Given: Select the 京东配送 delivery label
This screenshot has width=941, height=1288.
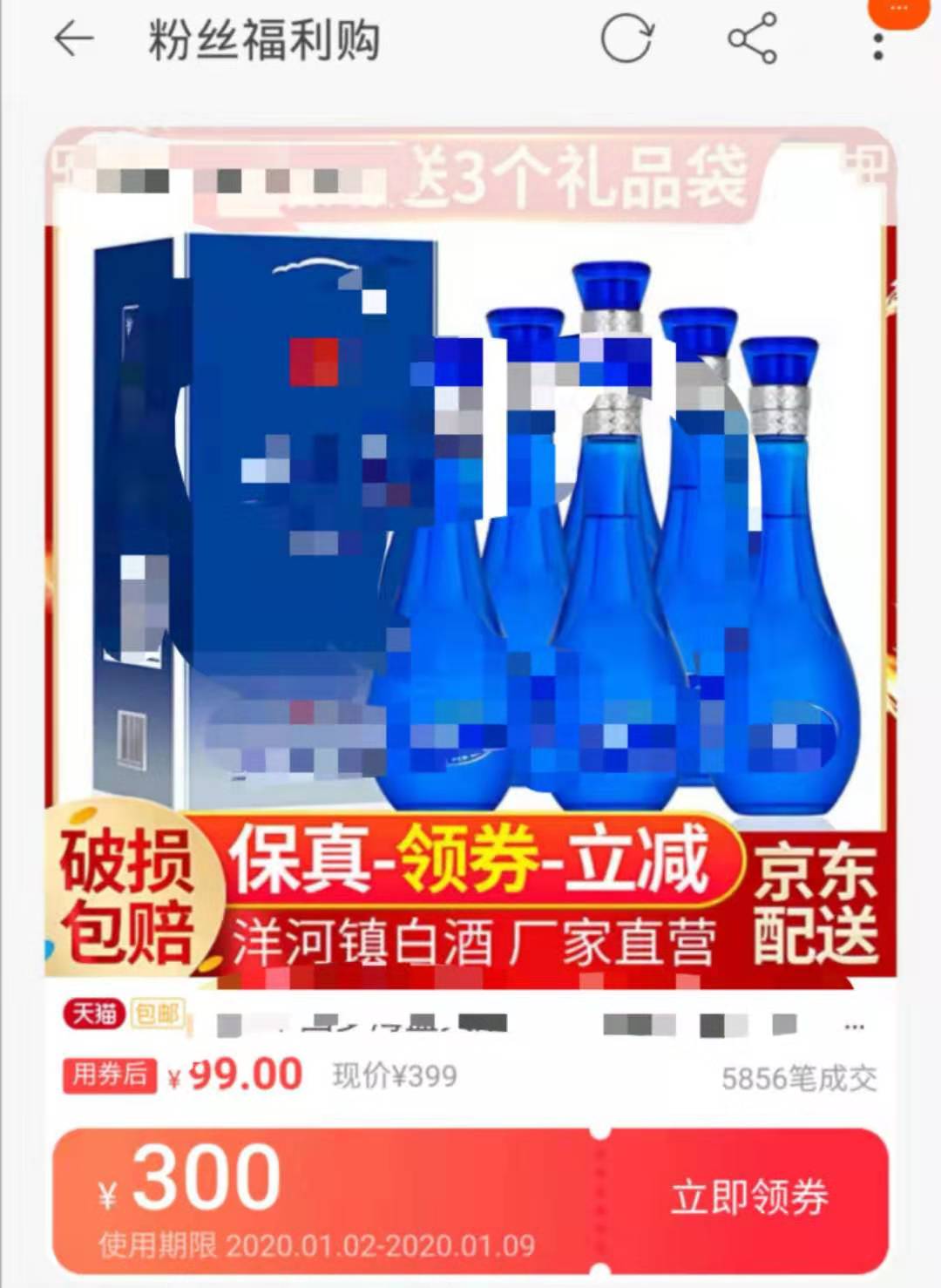Looking at the screenshot, I should coord(814,899).
